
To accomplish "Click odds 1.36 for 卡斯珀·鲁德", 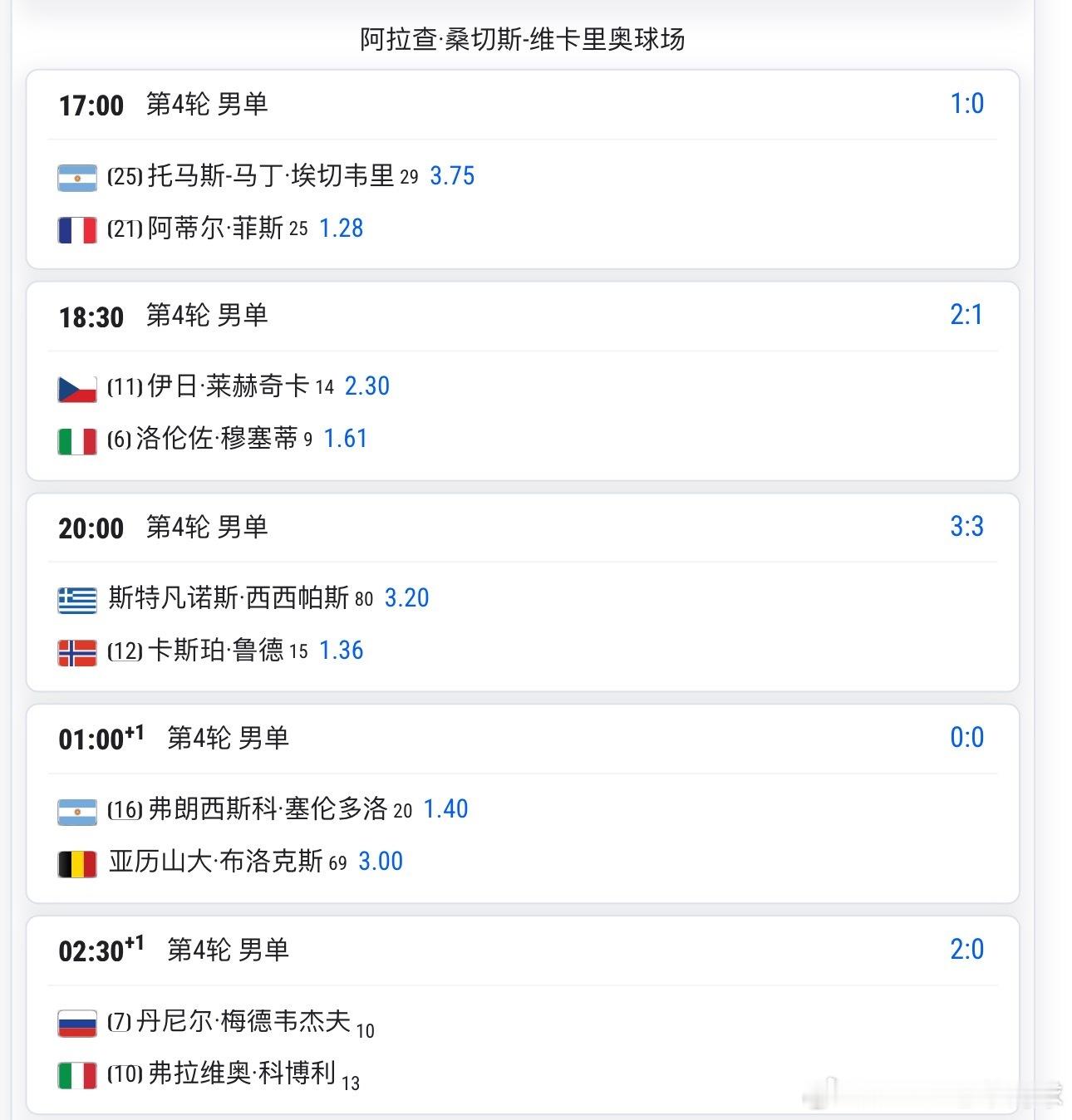I will coord(343,651).
